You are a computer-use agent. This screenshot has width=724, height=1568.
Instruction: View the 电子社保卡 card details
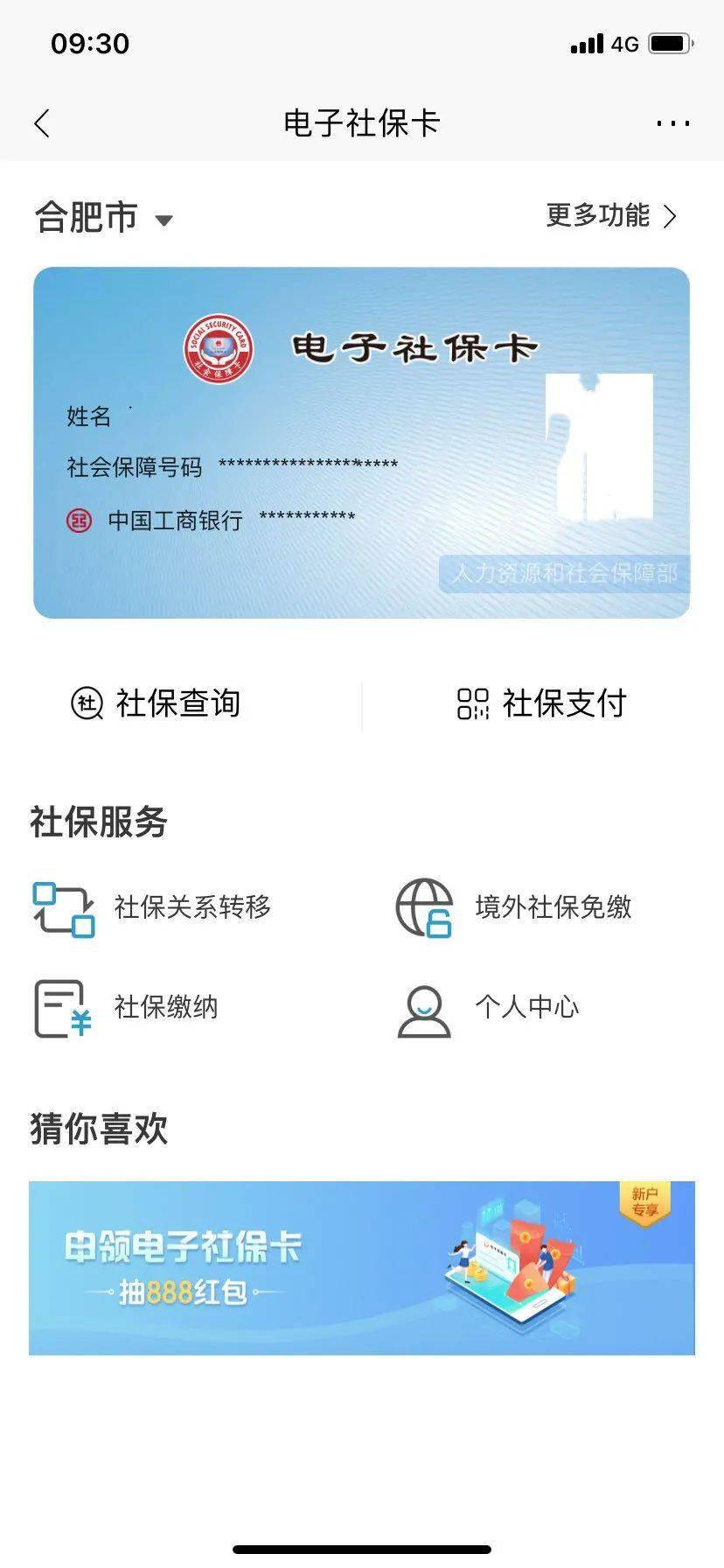pyautogui.click(x=361, y=443)
